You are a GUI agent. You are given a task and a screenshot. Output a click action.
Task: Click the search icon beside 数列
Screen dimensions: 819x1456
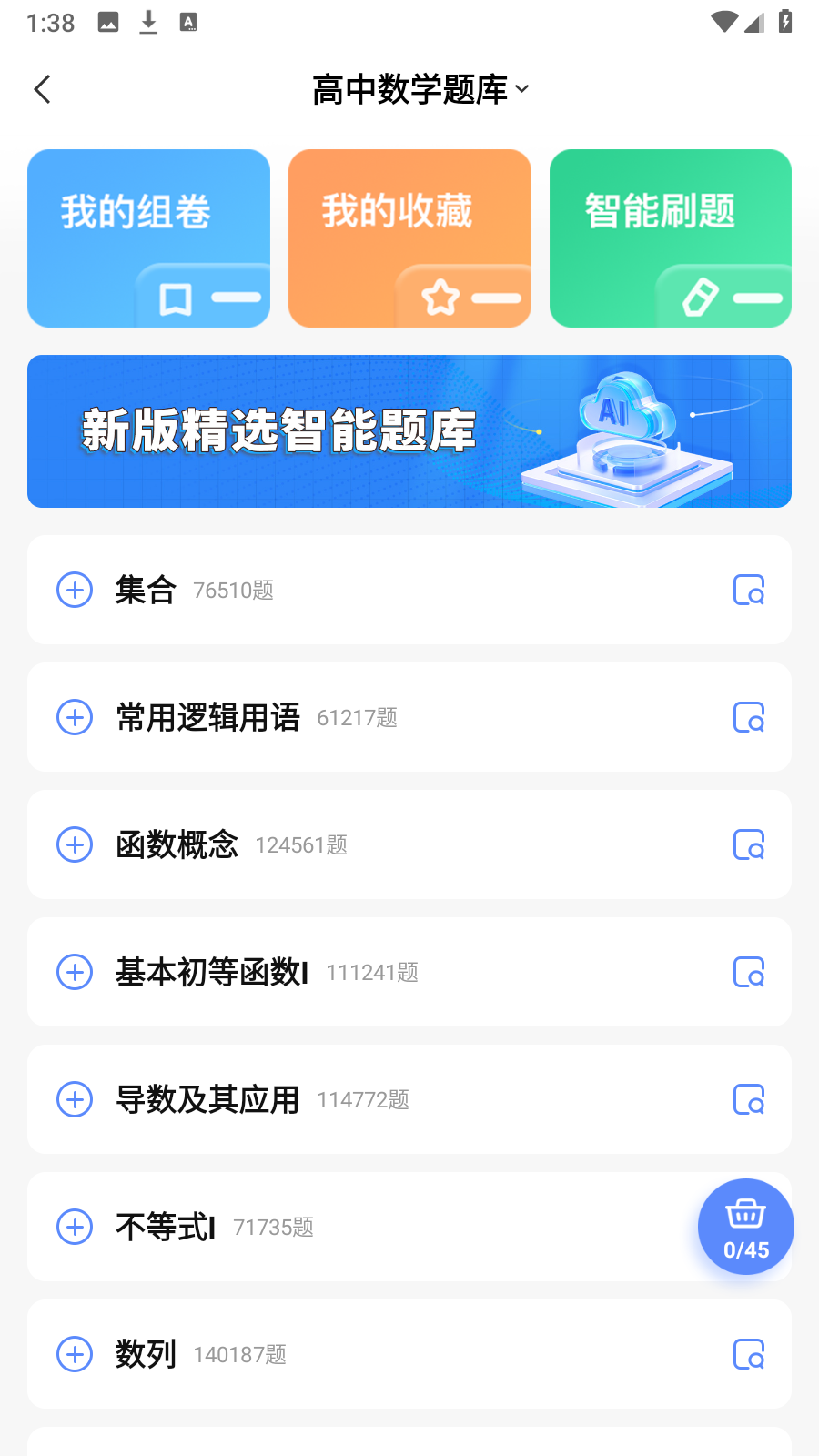(746, 1354)
